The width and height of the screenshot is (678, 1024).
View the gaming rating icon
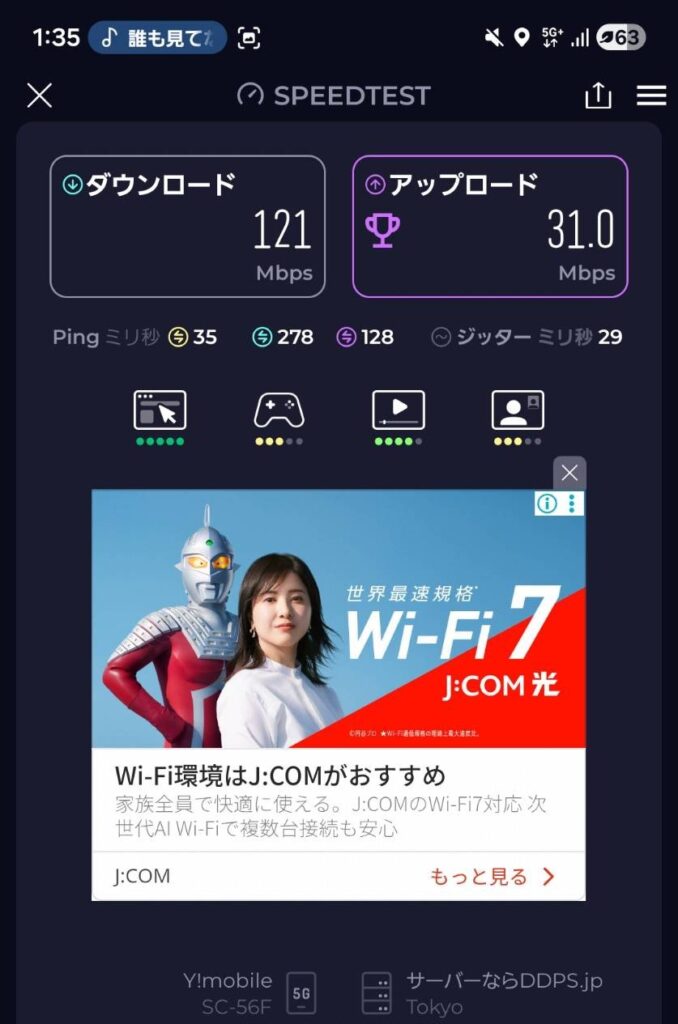[279, 412]
